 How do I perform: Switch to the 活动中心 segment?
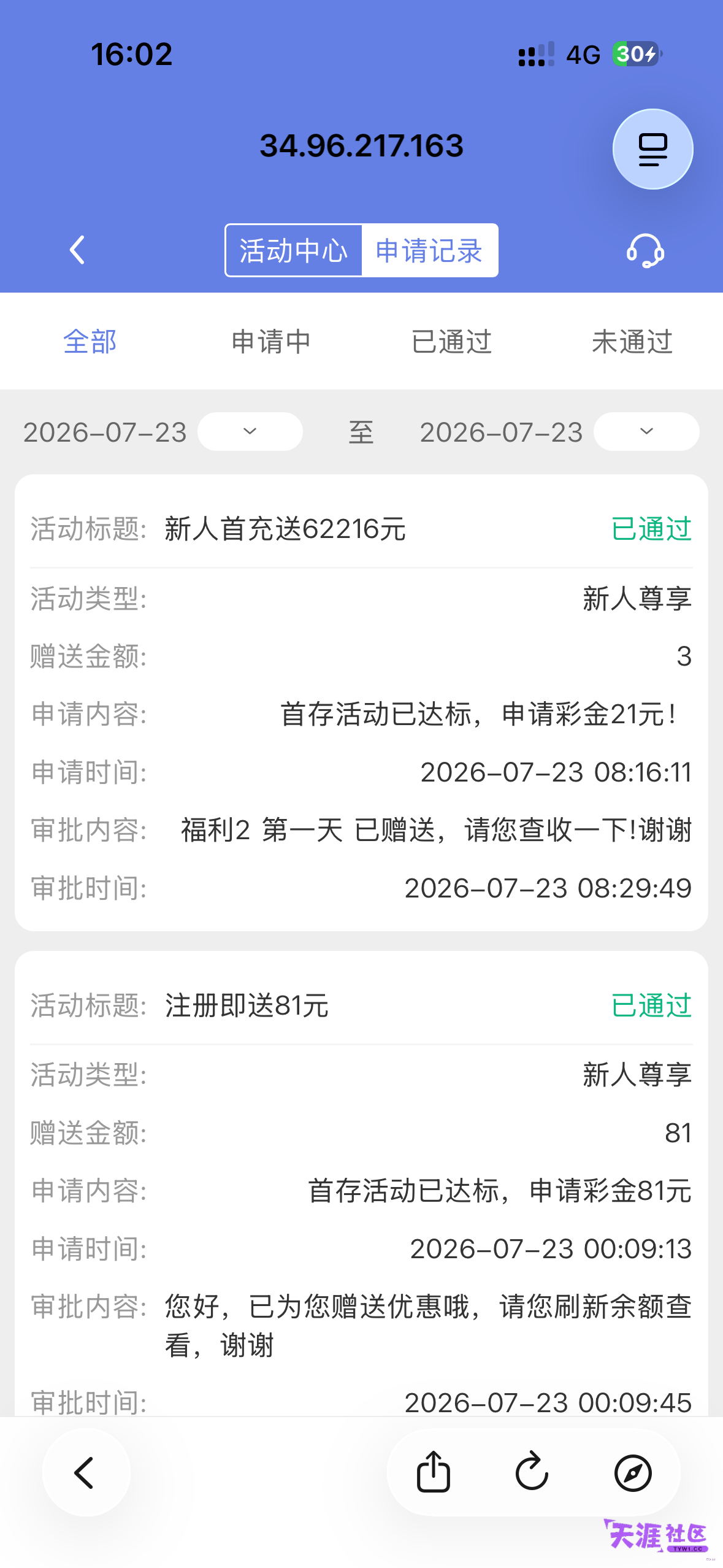pos(294,250)
